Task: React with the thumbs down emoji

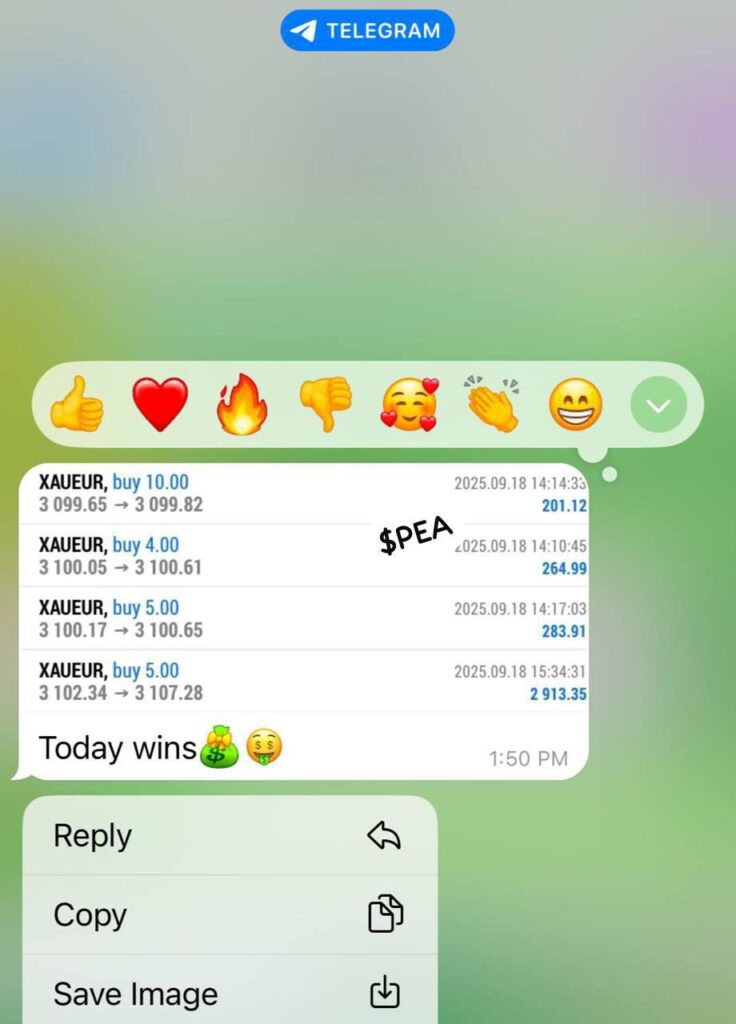Action: pyautogui.click(x=326, y=404)
